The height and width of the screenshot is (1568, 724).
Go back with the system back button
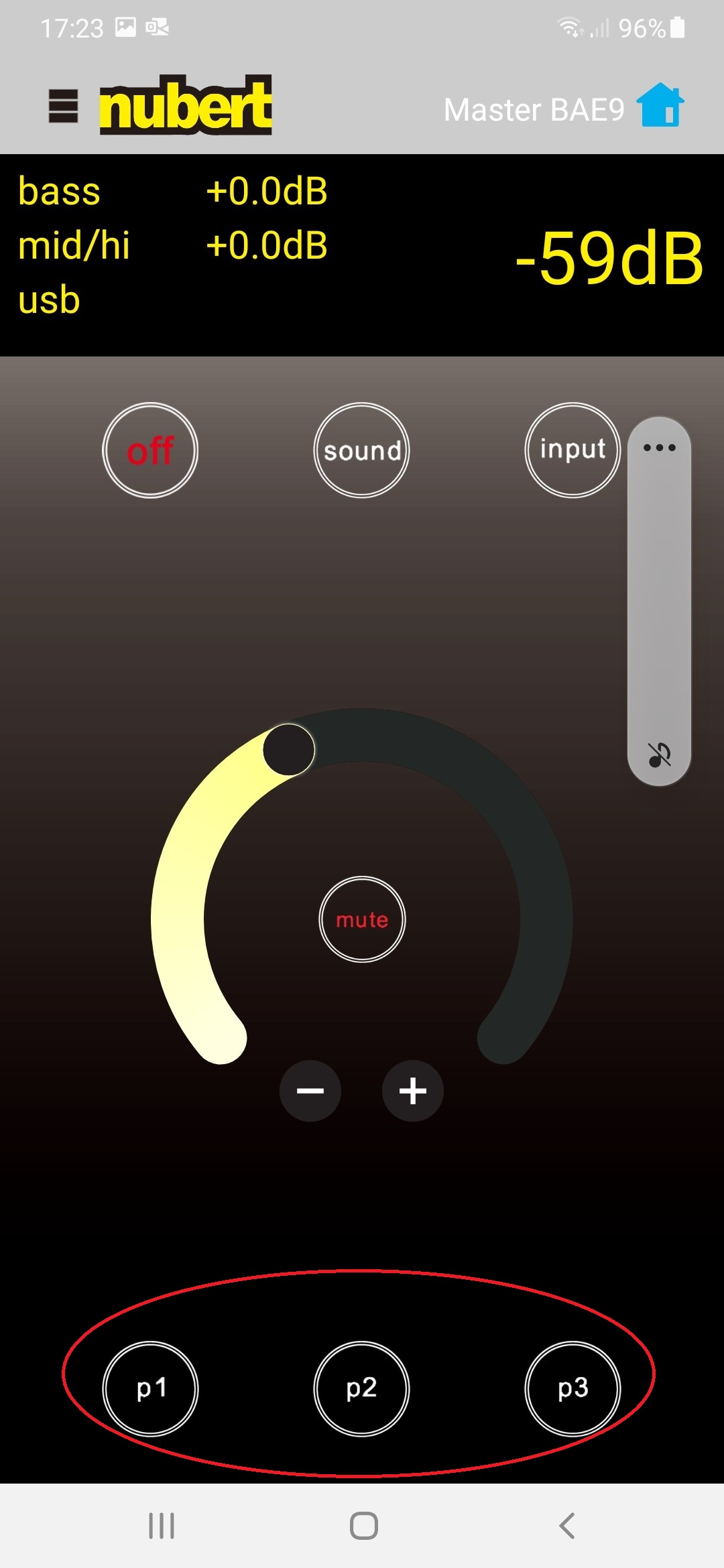(x=566, y=1526)
